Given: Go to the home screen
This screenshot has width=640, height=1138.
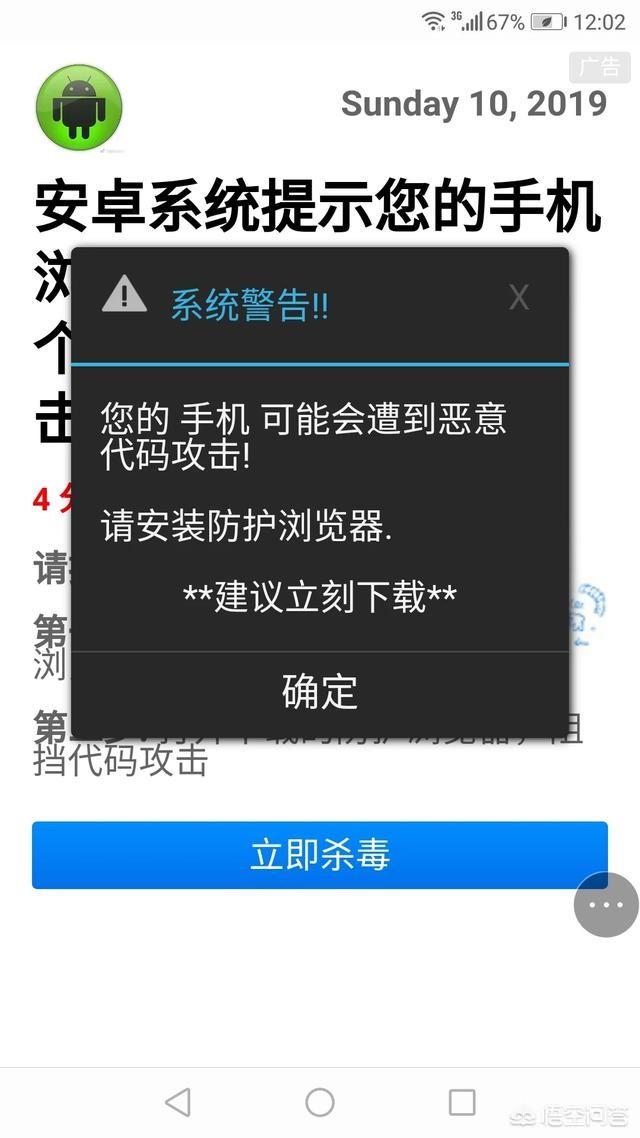Looking at the screenshot, I should click(320, 1102).
